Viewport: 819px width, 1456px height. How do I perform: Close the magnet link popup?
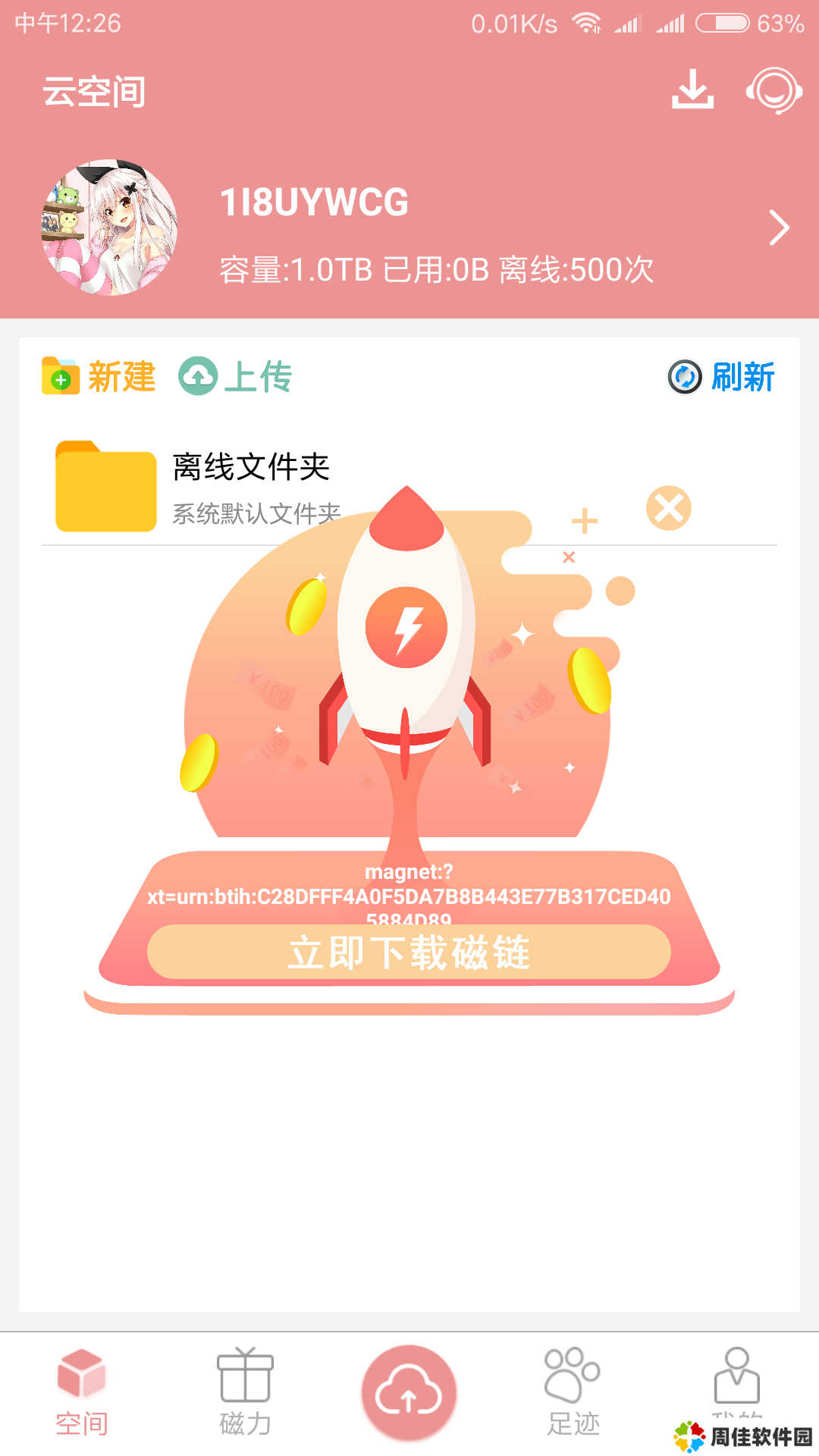669,508
